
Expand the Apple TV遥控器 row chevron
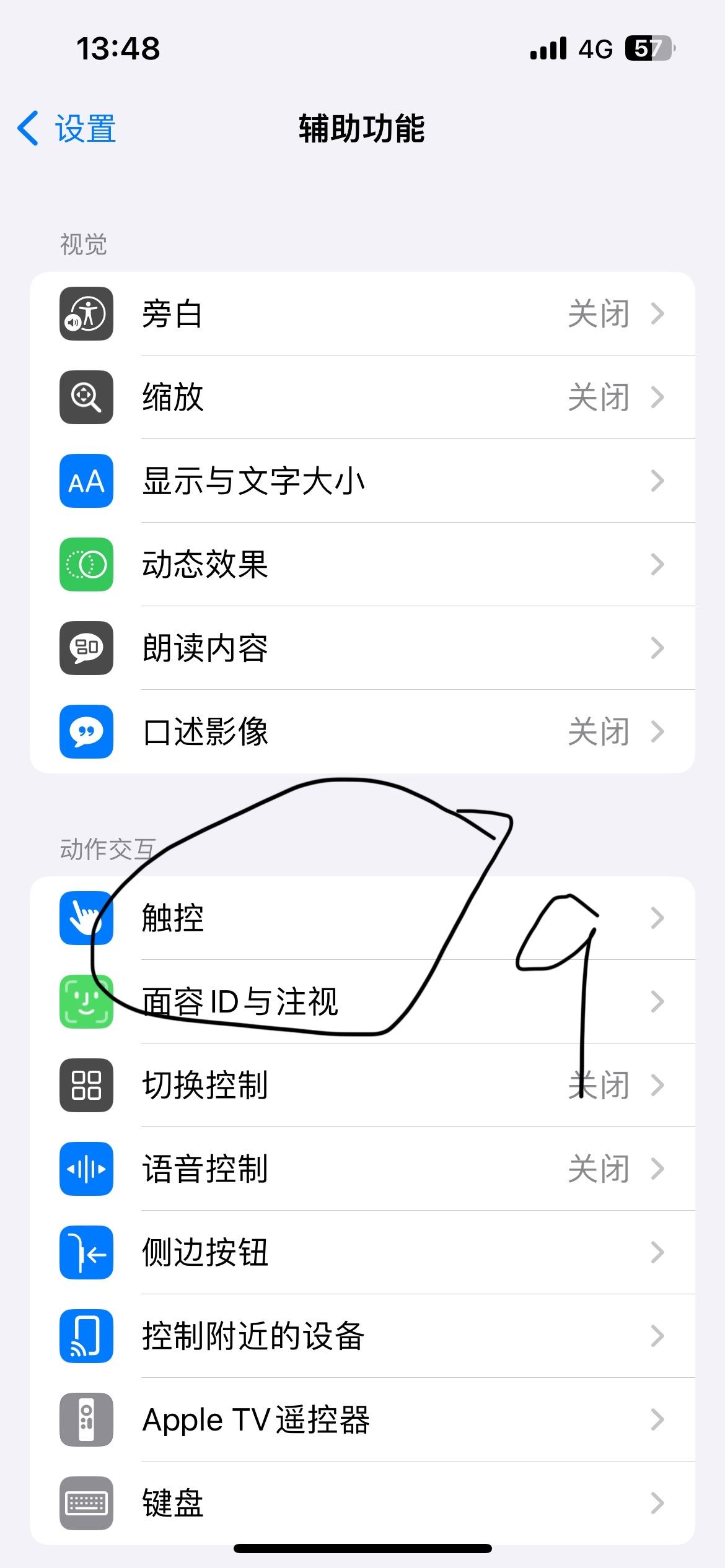tap(657, 1420)
